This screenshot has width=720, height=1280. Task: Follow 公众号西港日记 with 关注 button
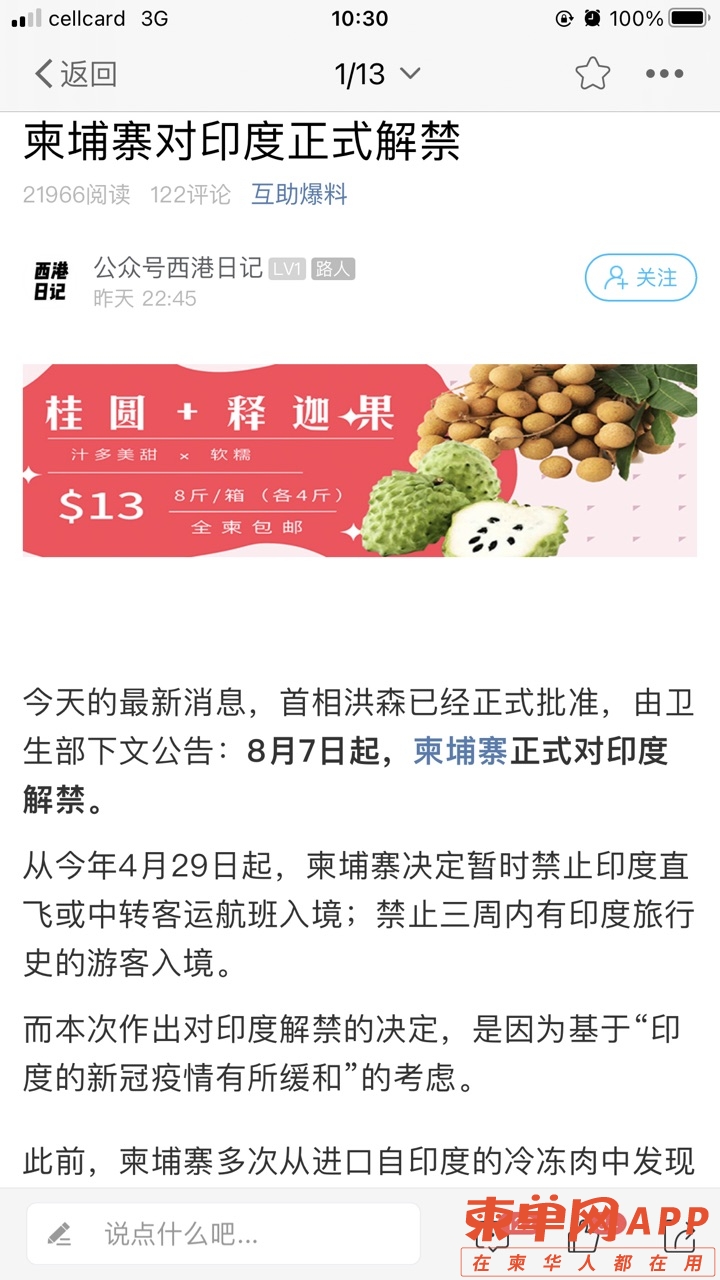point(640,277)
